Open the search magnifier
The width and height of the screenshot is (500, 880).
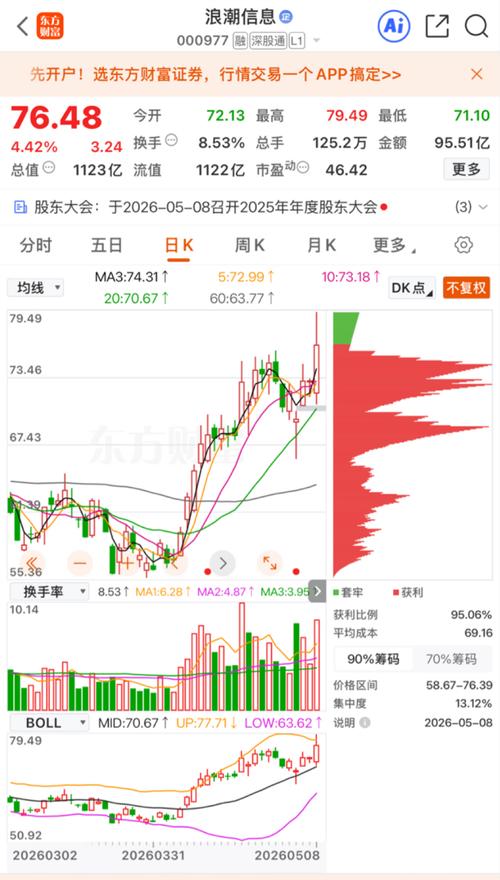[x=476, y=26]
